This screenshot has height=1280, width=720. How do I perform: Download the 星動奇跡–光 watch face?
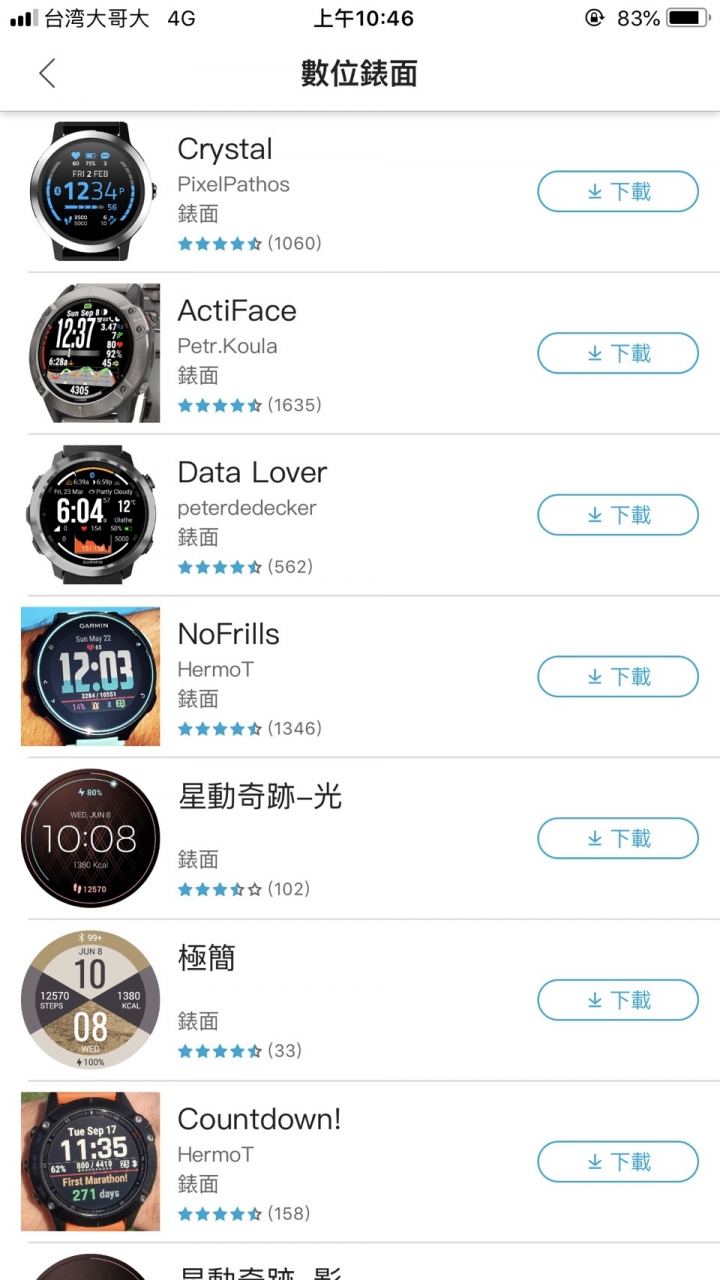pos(617,838)
